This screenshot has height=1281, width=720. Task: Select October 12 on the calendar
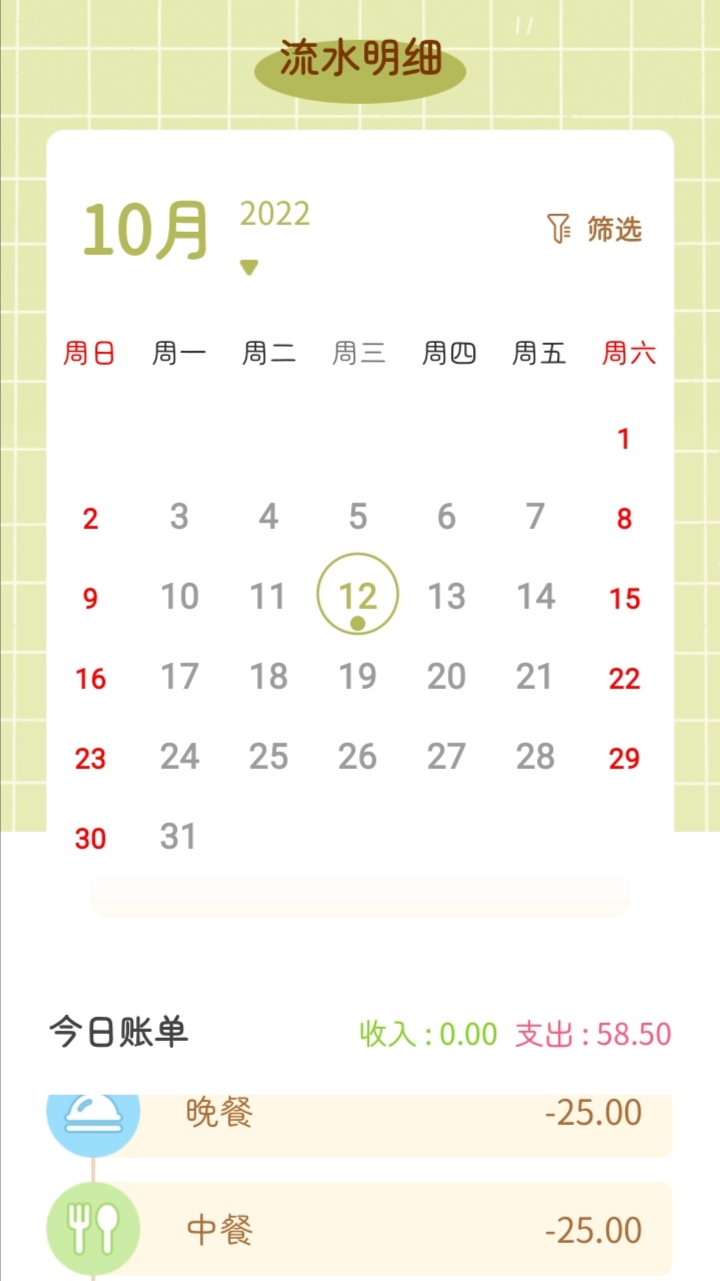click(x=357, y=596)
